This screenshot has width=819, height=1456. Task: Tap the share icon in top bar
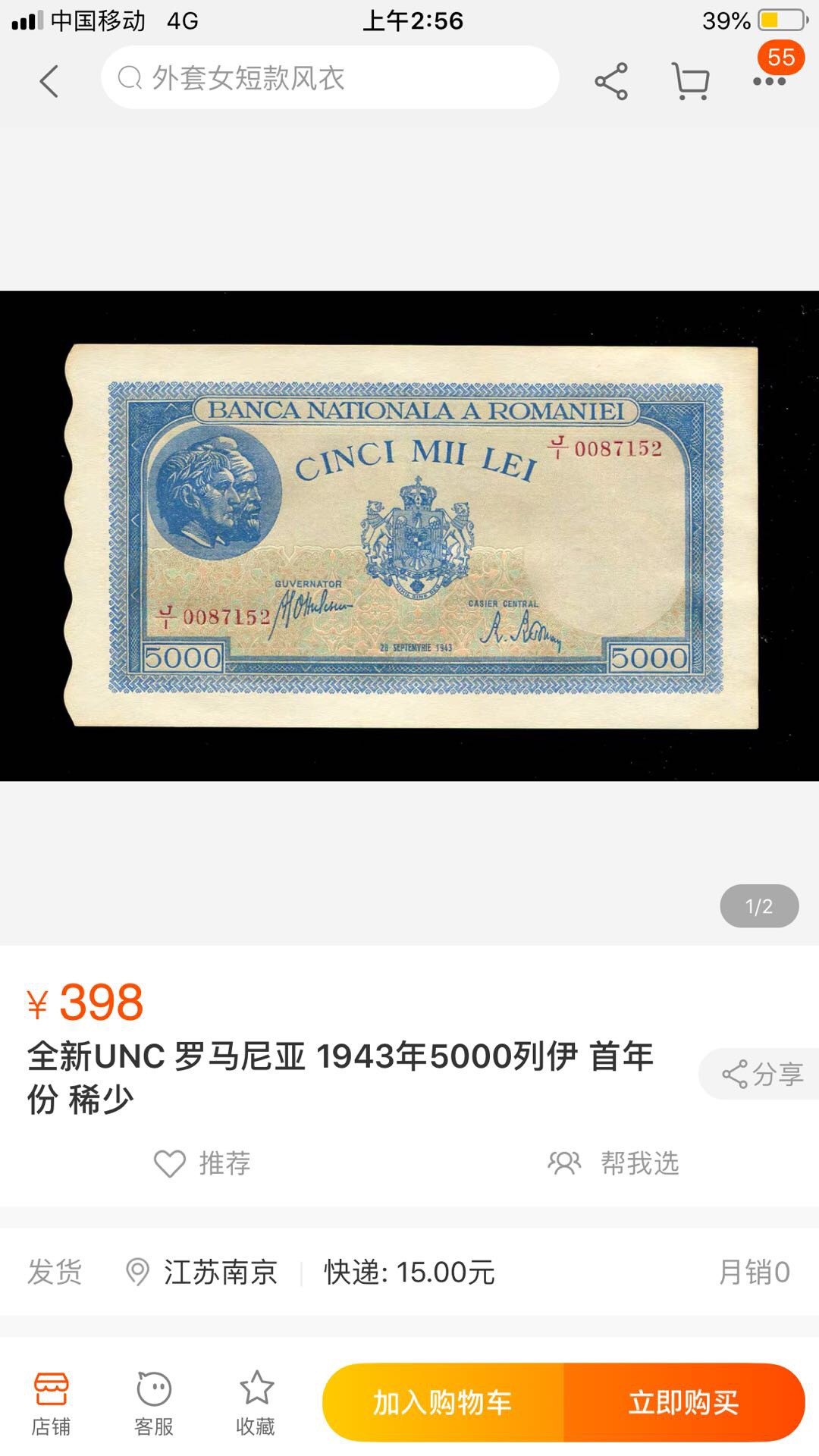click(611, 80)
